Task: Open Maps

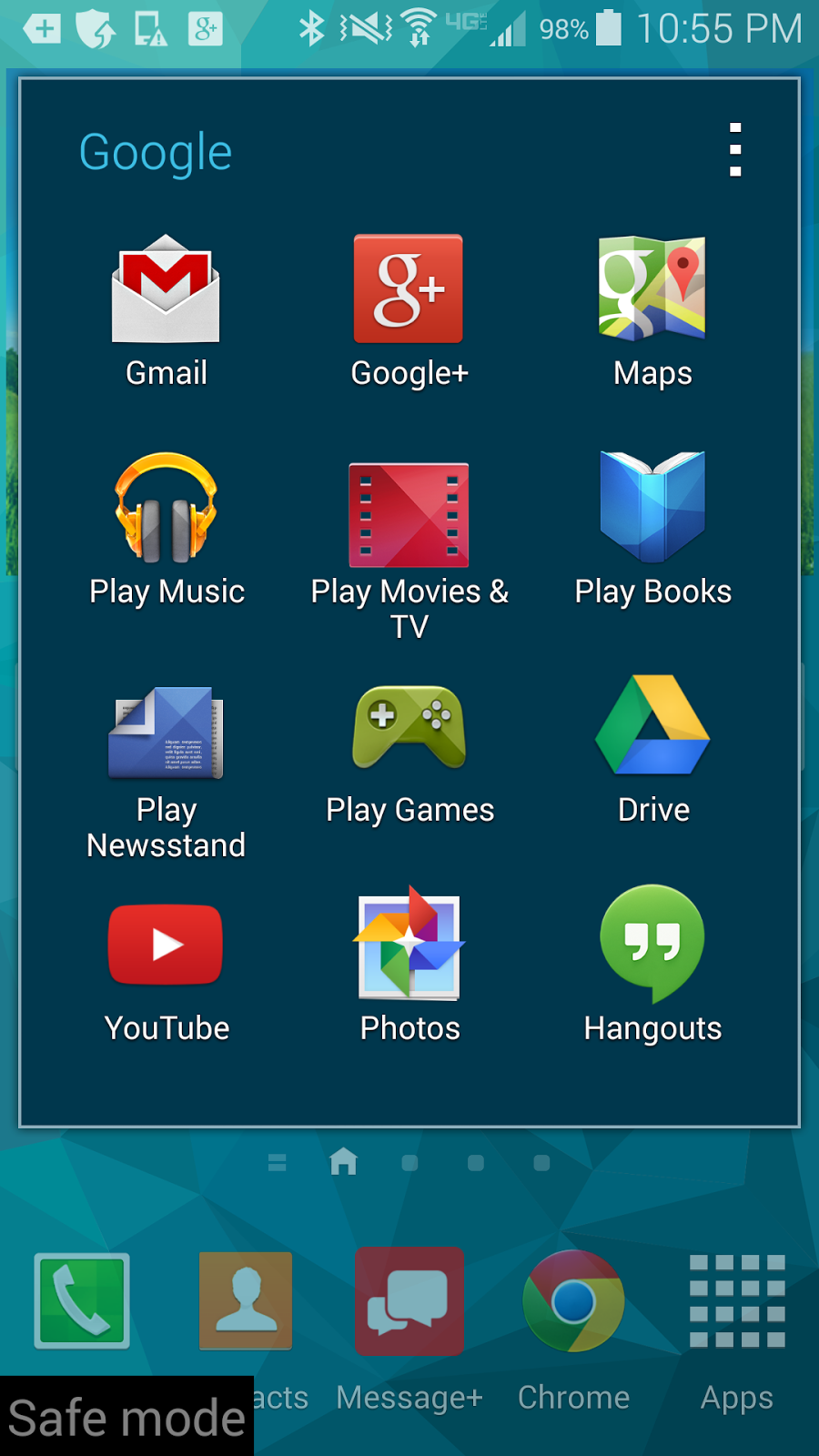Action: [652, 289]
